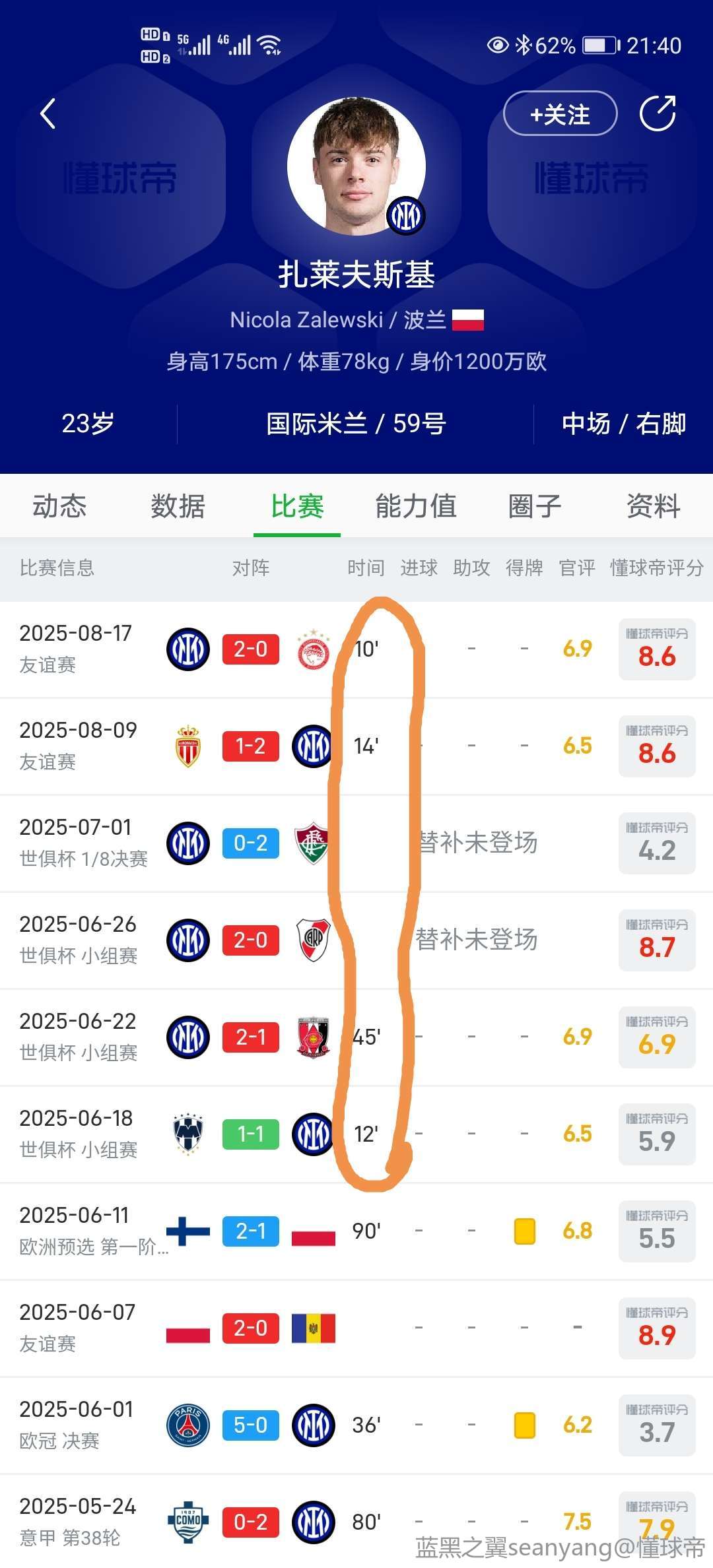Viewport: 713px width, 1568px height.
Task: Switch to the 数据 tab
Action: [178, 506]
